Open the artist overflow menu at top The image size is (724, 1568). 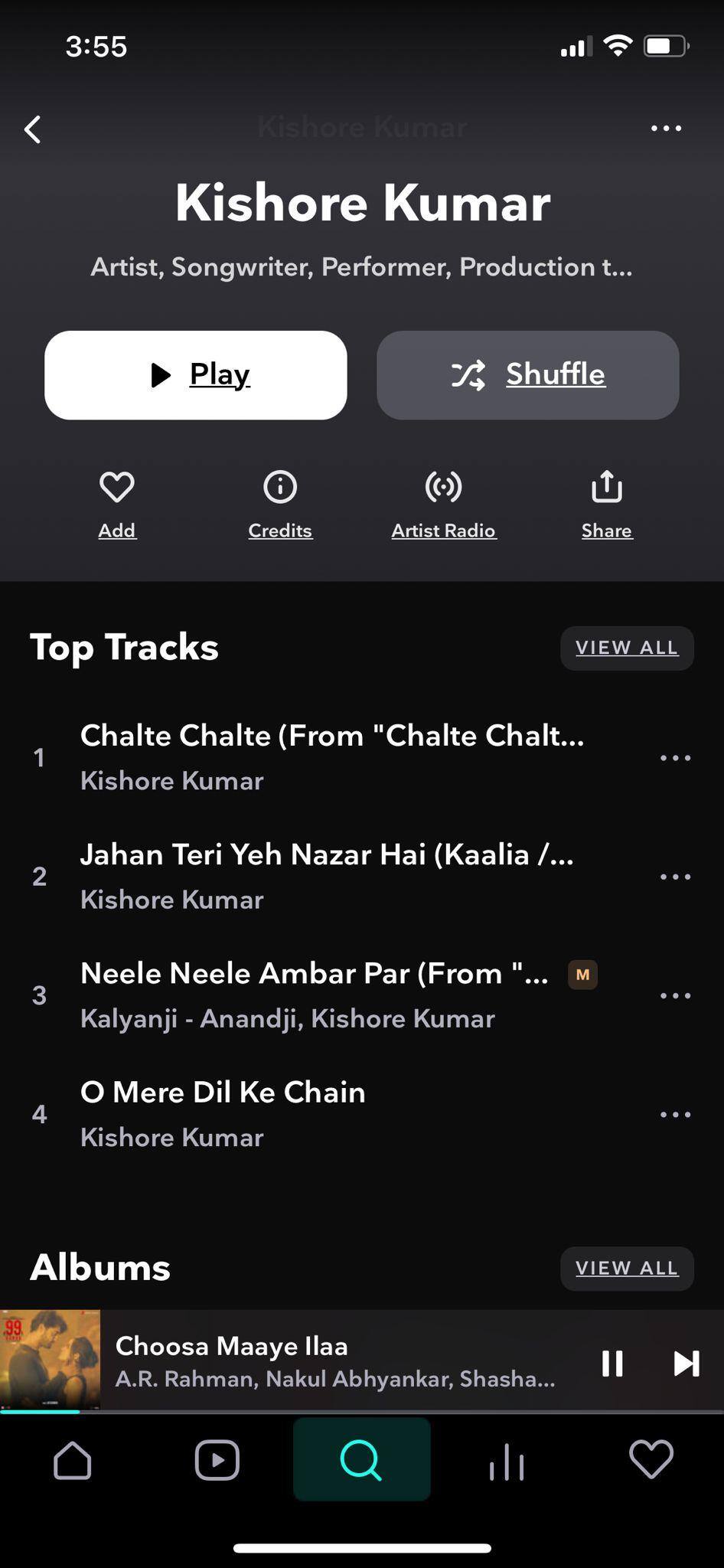tap(666, 129)
